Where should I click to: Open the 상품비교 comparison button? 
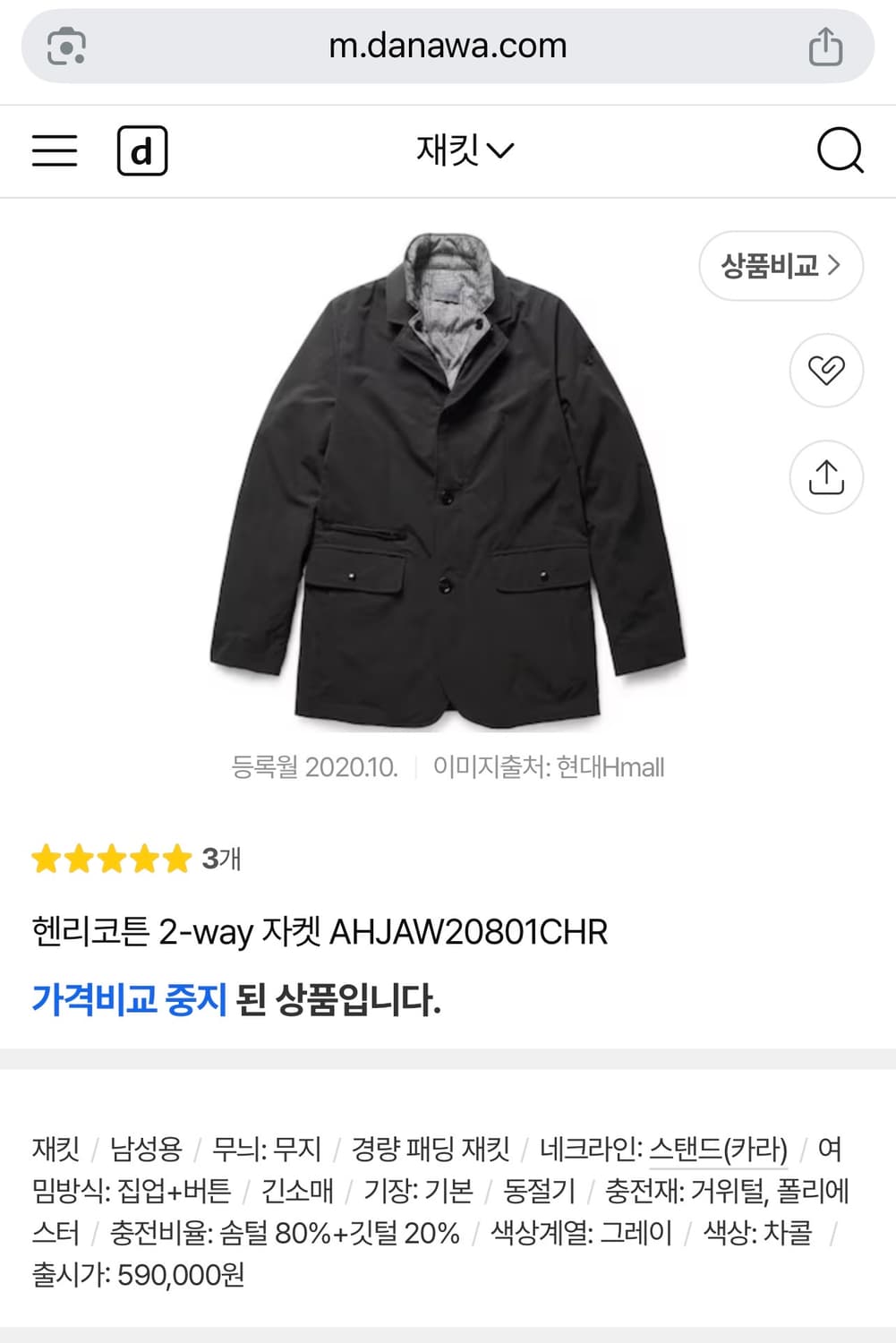(779, 265)
